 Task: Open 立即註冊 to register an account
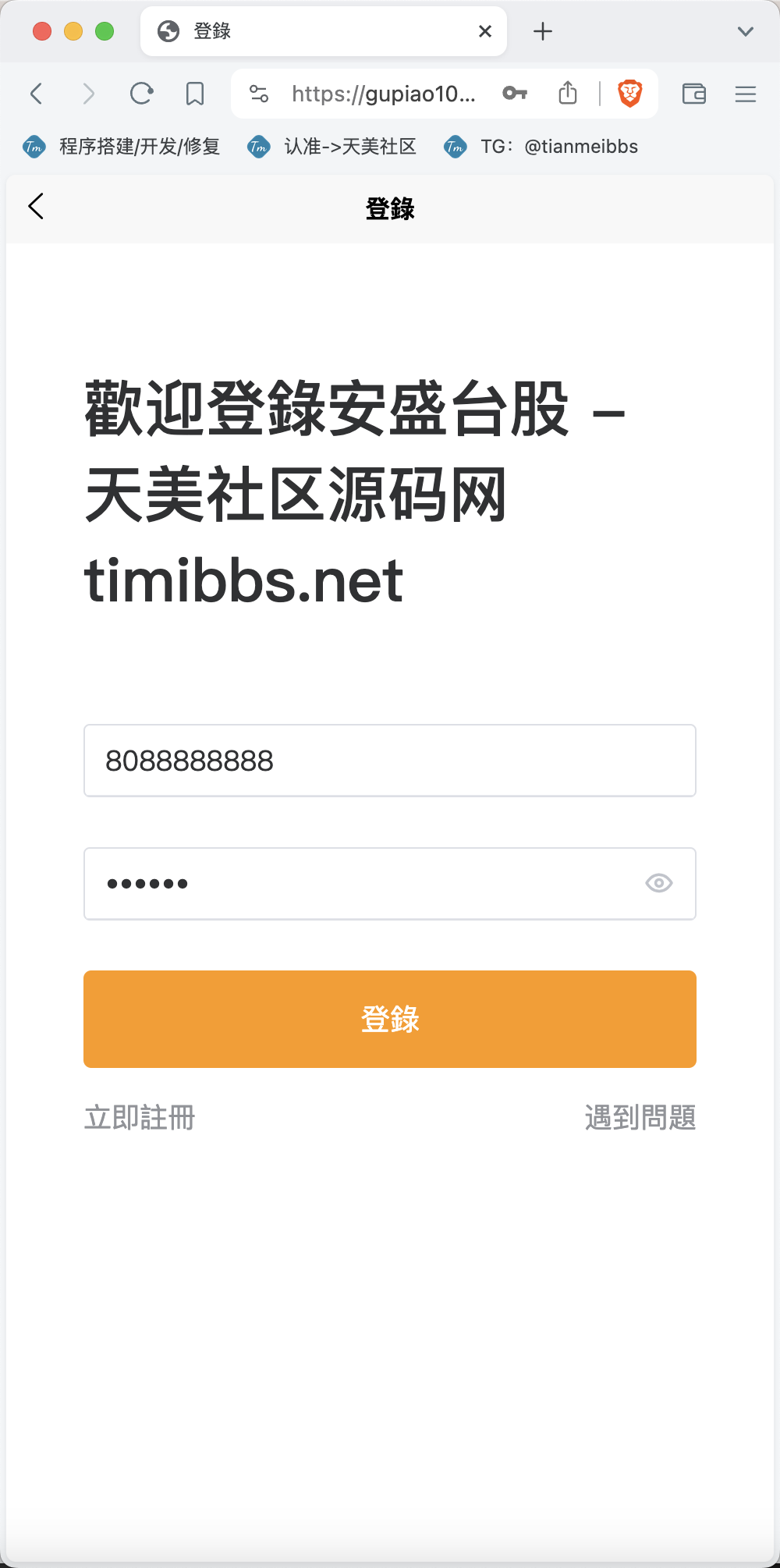(140, 1117)
